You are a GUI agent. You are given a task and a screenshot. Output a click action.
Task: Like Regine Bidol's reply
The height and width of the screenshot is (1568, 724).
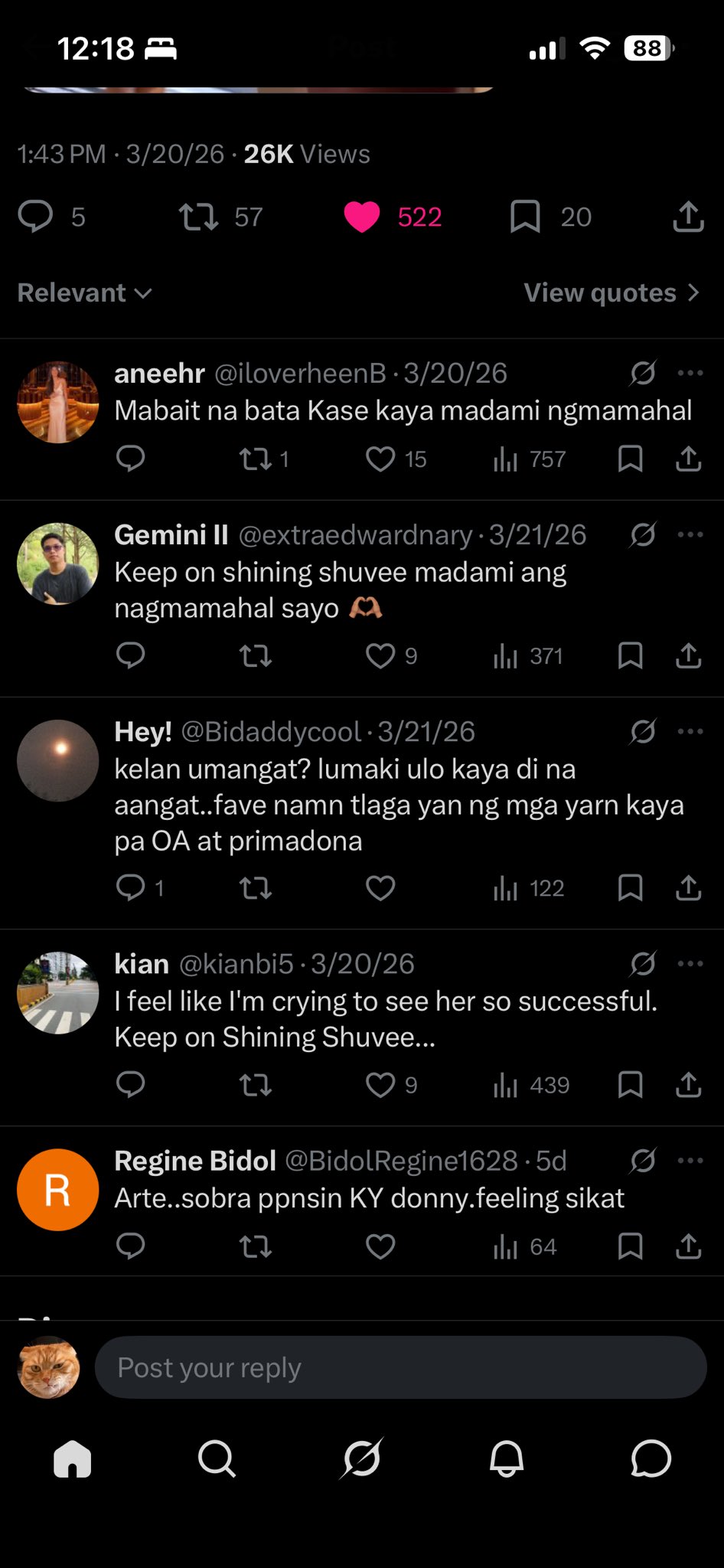(380, 1246)
